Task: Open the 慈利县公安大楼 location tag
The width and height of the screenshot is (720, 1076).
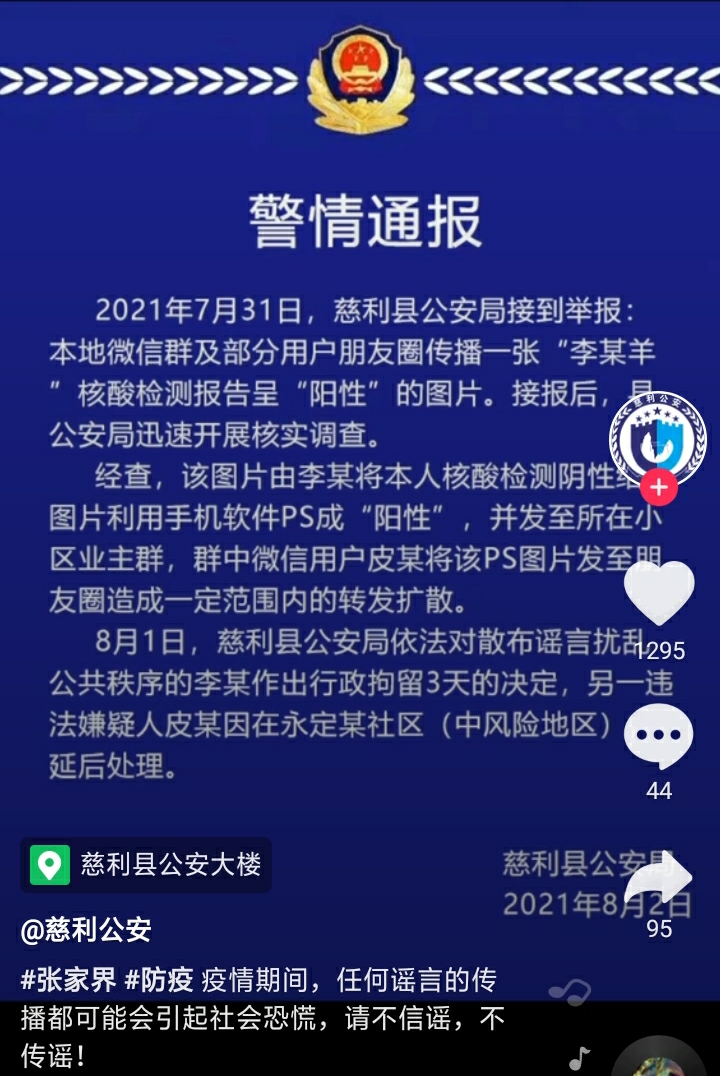Action: [x=146, y=864]
